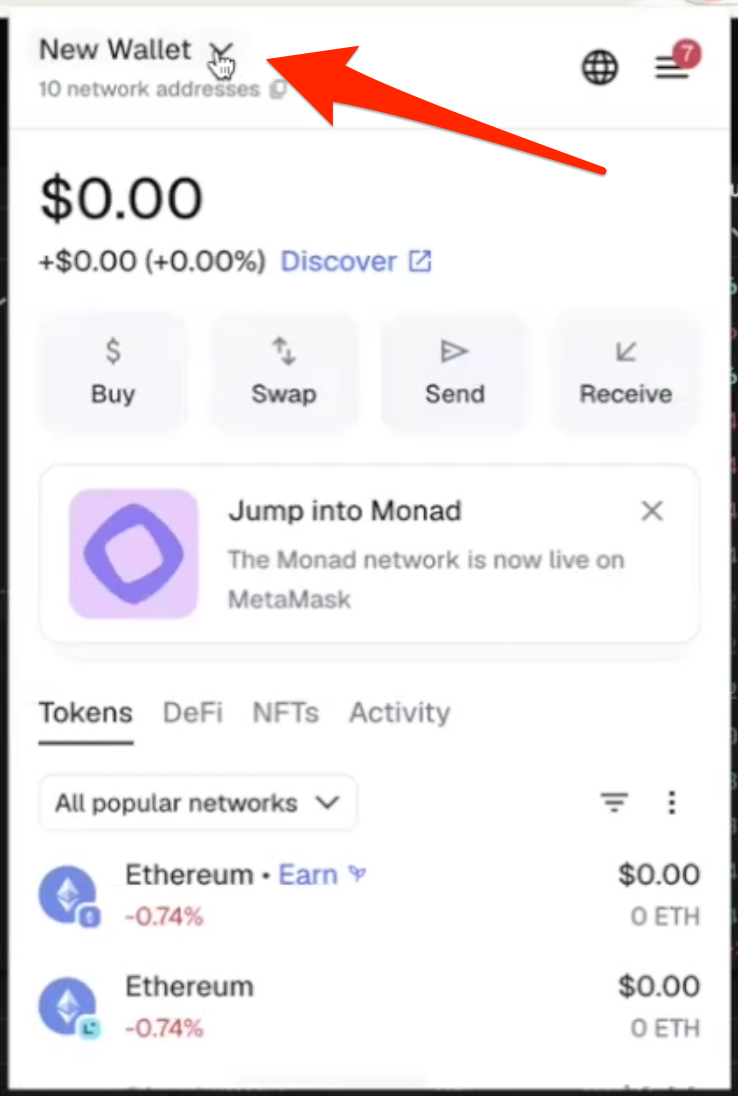
Task: Open the three-dot token options menu
Action: (x=672, y=802)
